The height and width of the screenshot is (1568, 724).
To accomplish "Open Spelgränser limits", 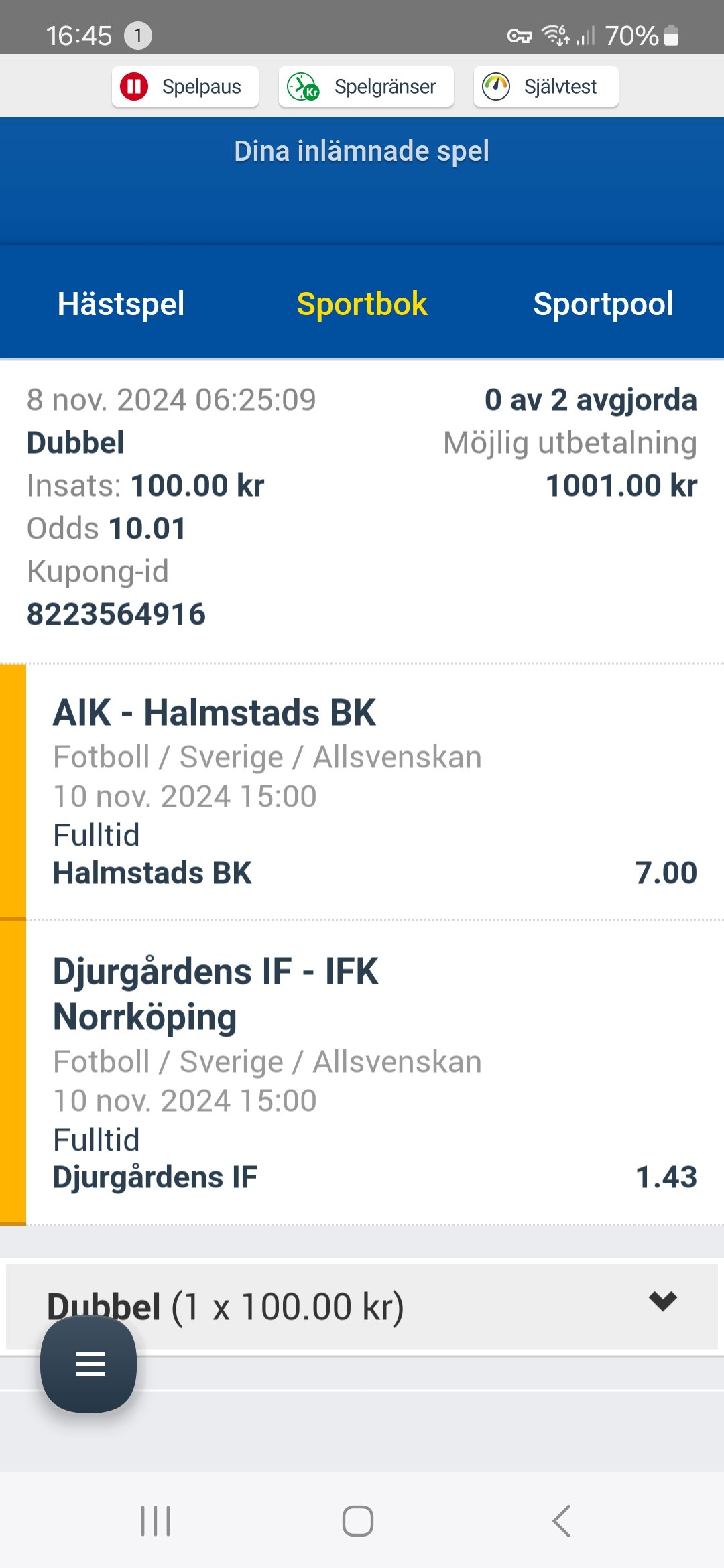I will tap(366, 86).
